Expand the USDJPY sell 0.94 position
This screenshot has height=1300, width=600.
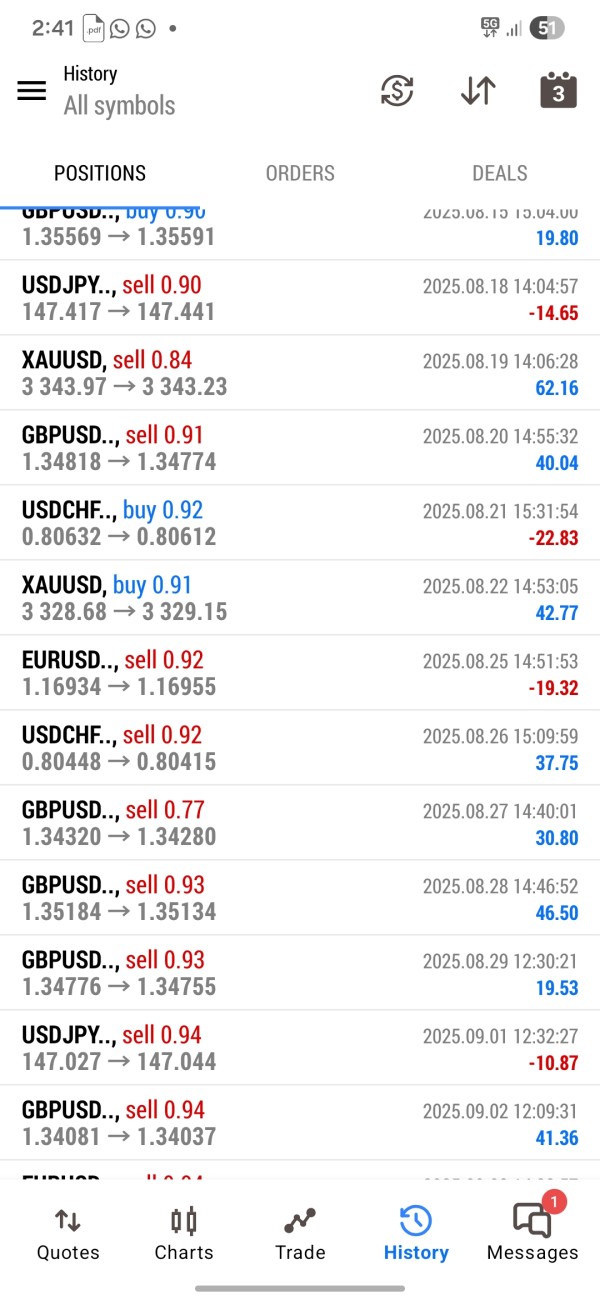(x=300, y=1048)
